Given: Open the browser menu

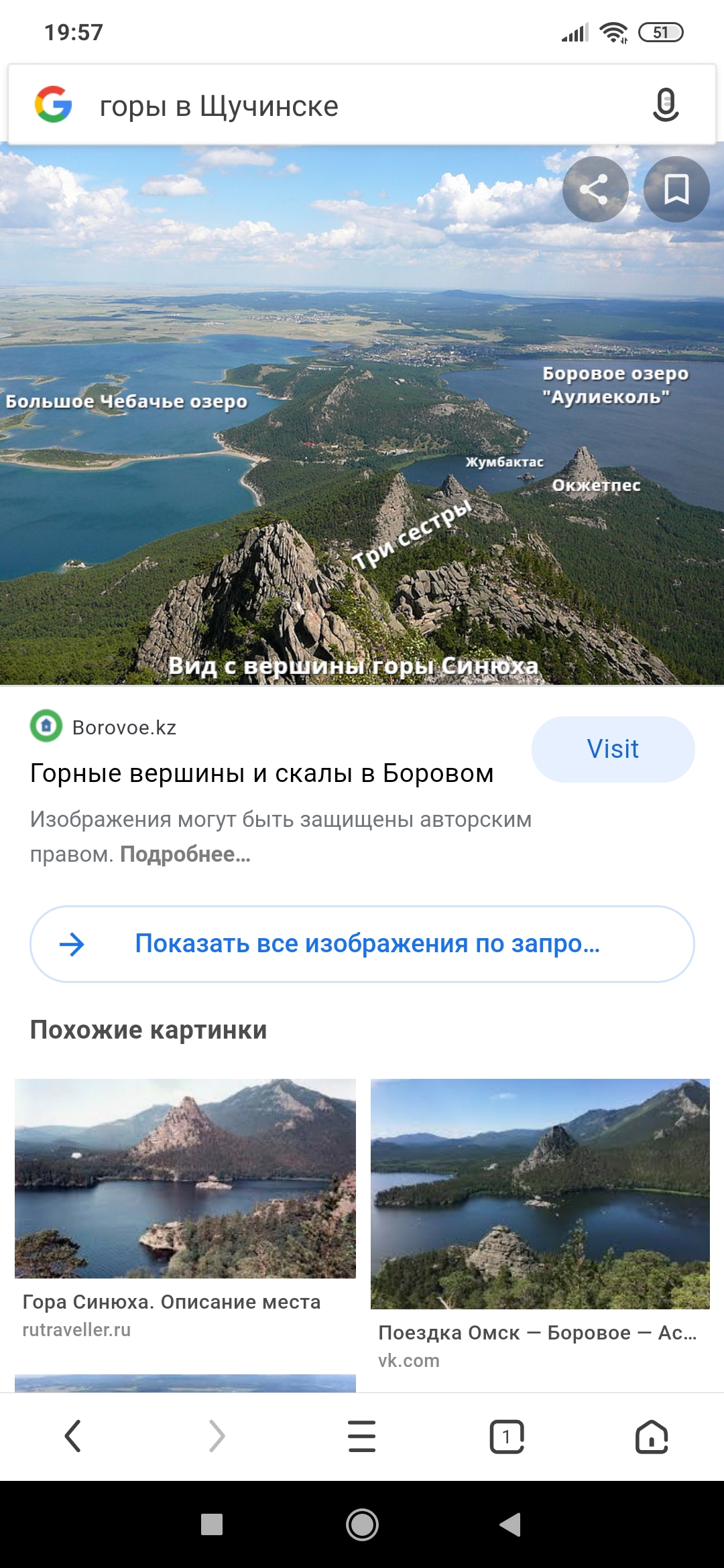Looking at the screenshot, I should point(362,1436).
